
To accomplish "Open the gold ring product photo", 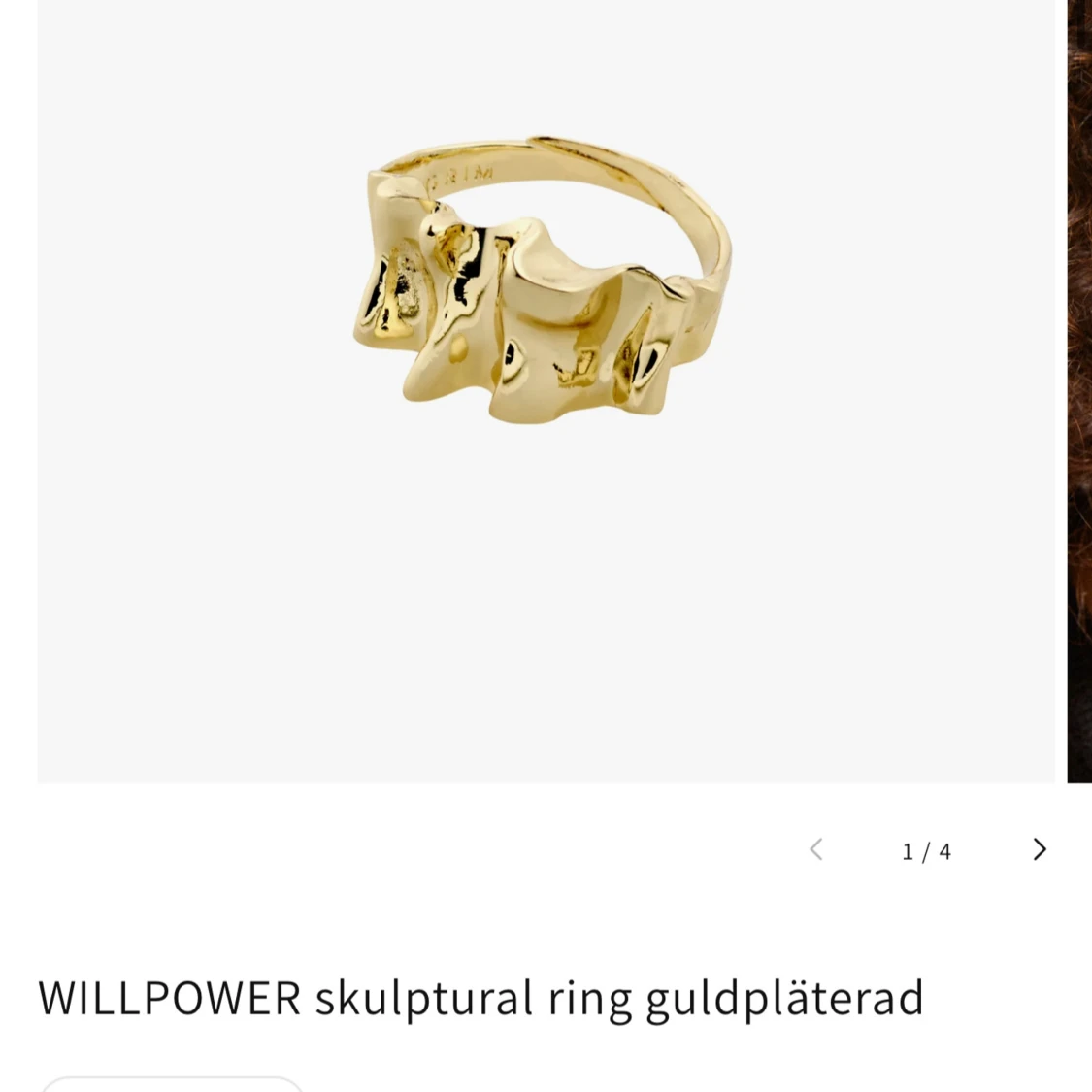I will [546, 391].
